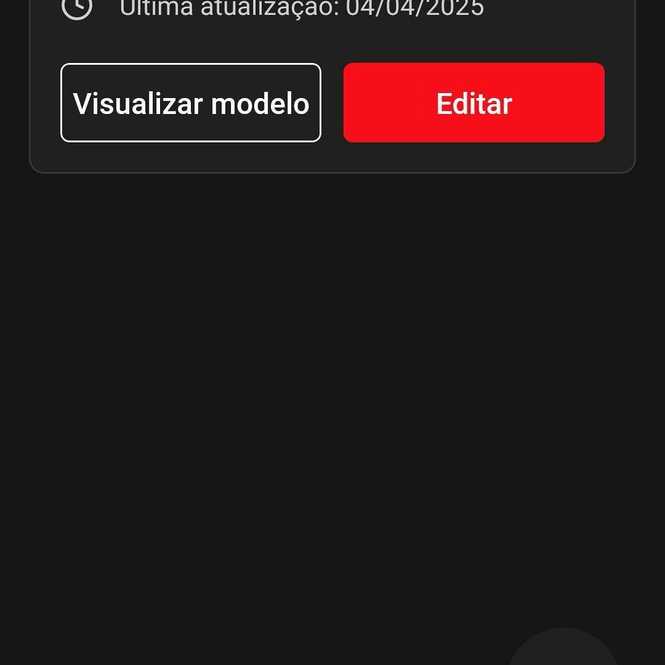The image size is (665, 665).
Task: Tap the Visualizar modelo button
Action: tap(191, 103)
